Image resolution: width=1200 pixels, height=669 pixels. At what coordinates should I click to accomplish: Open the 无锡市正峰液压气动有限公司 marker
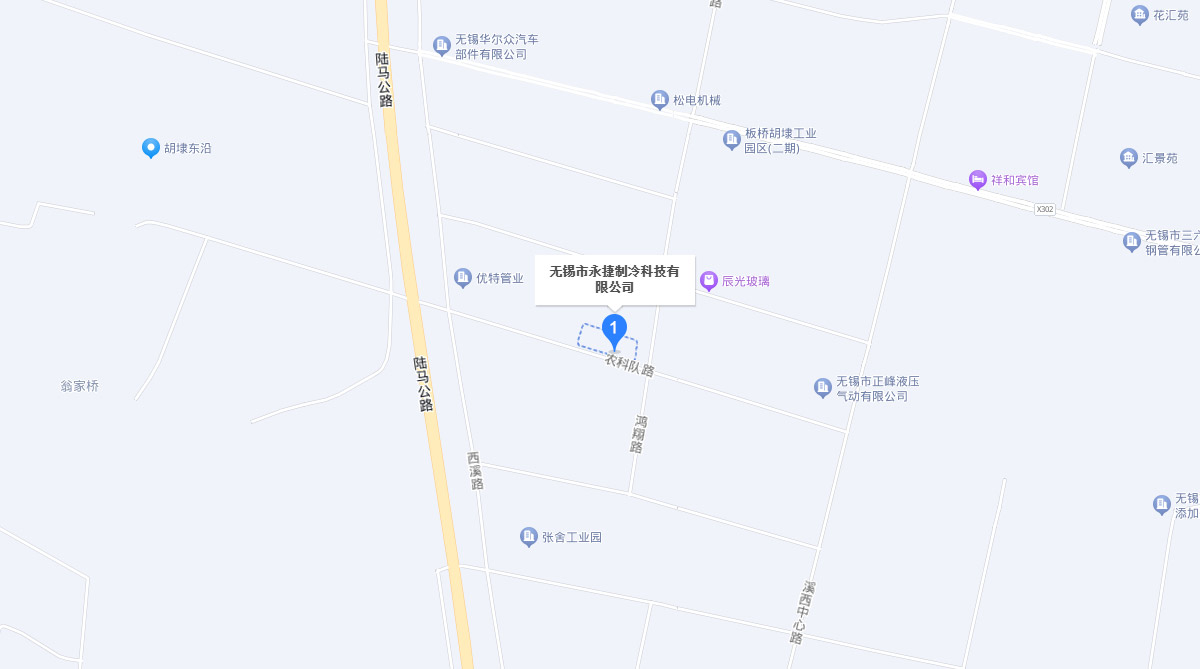(x=823, y=388)
